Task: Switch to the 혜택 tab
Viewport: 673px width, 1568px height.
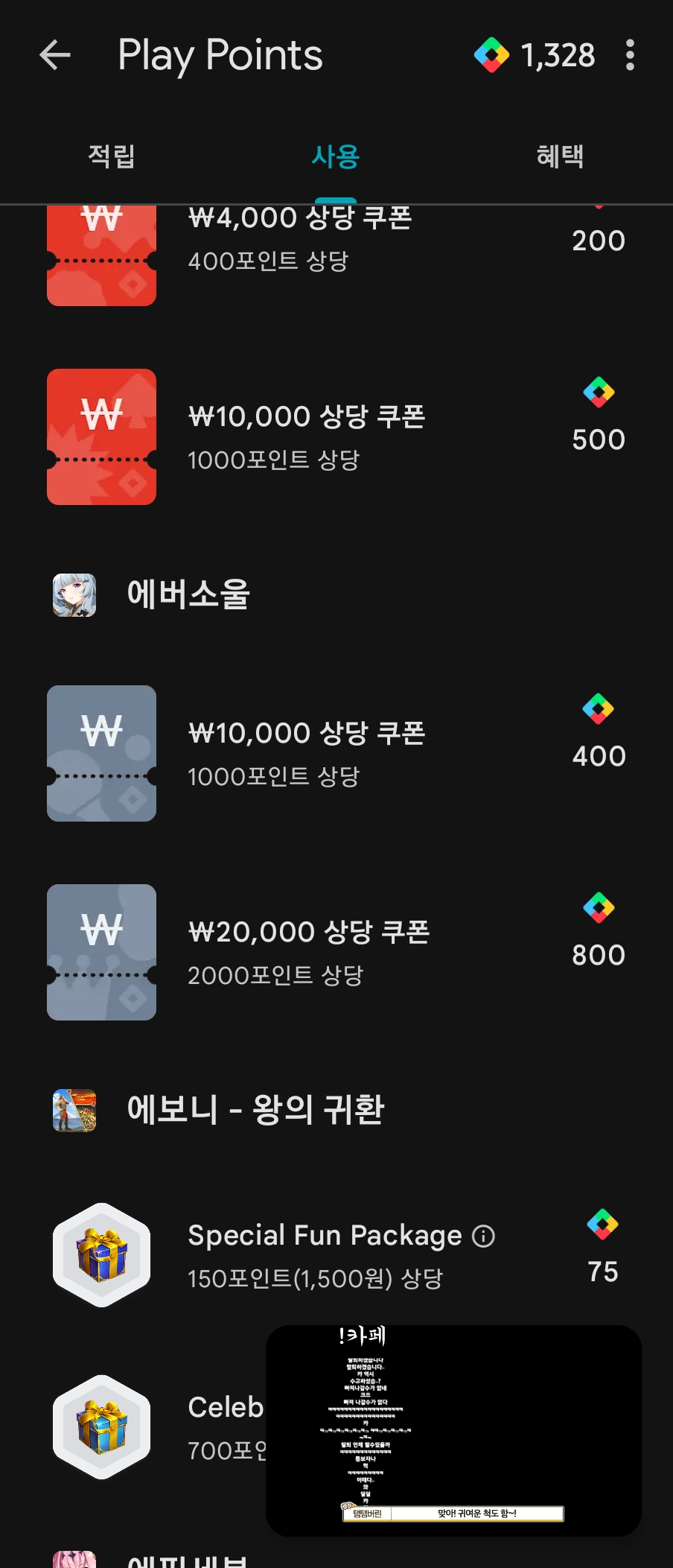Action: tap(561, 156)
